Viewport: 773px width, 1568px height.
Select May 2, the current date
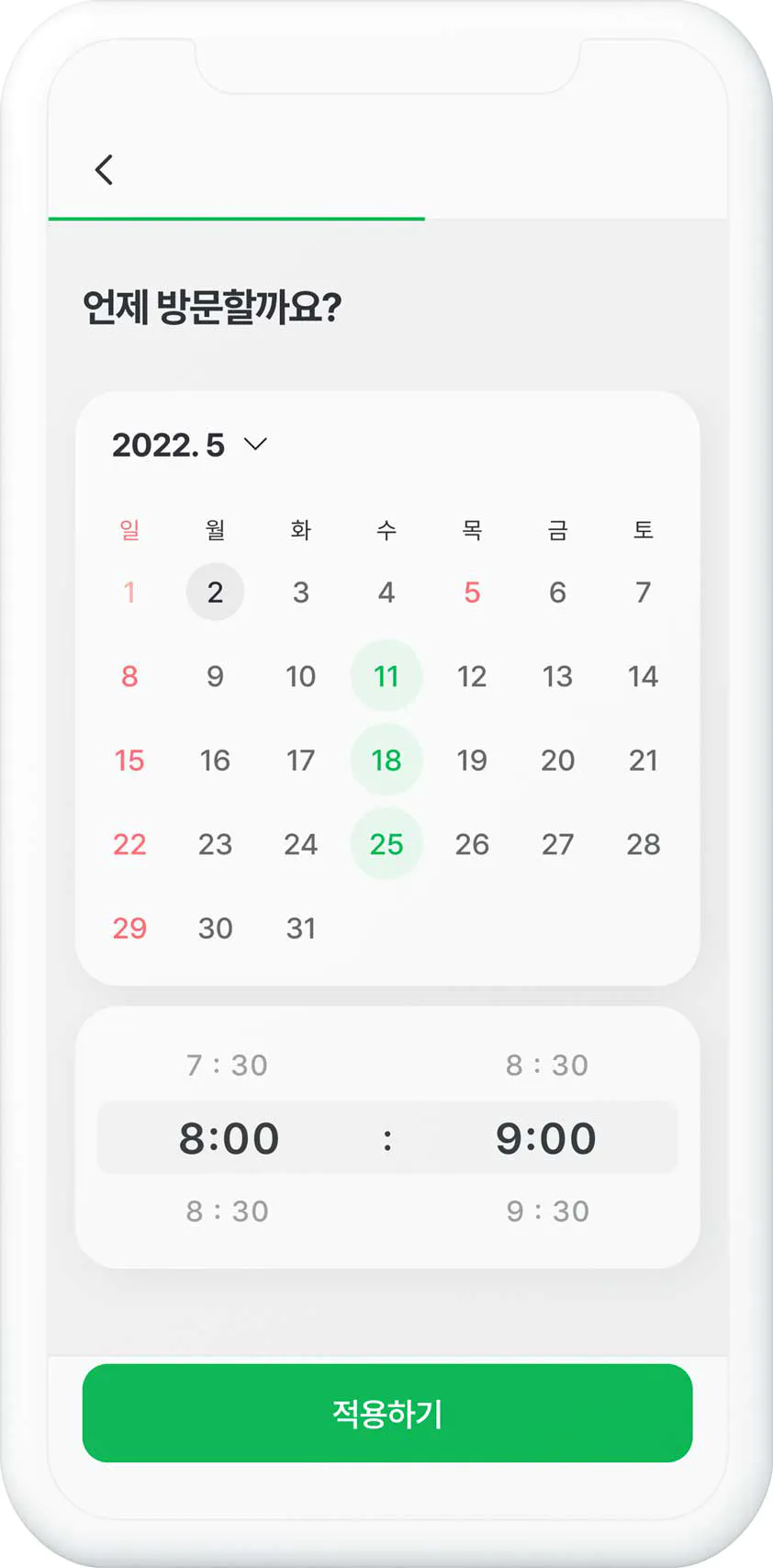click(215, 592)
